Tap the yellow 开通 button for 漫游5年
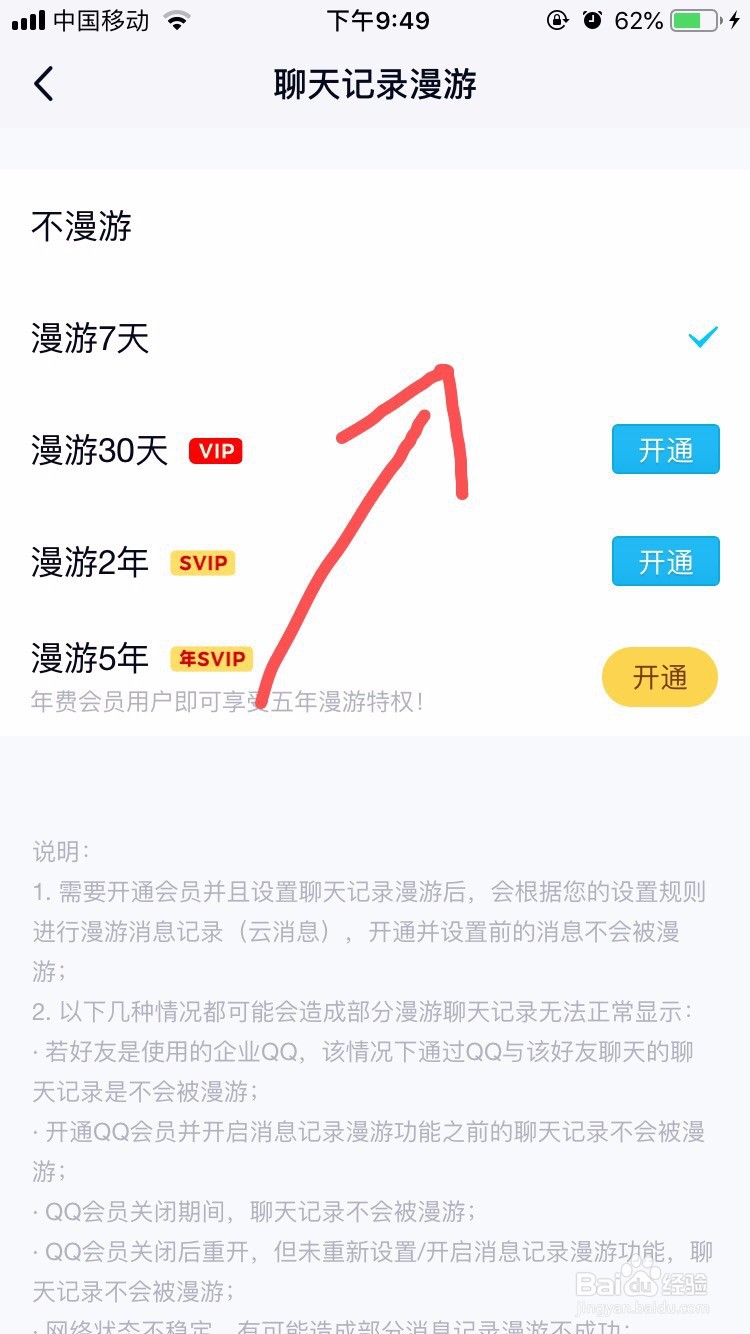The height and width of the screenshot is (1334, 750). click(x=659, y=677)
